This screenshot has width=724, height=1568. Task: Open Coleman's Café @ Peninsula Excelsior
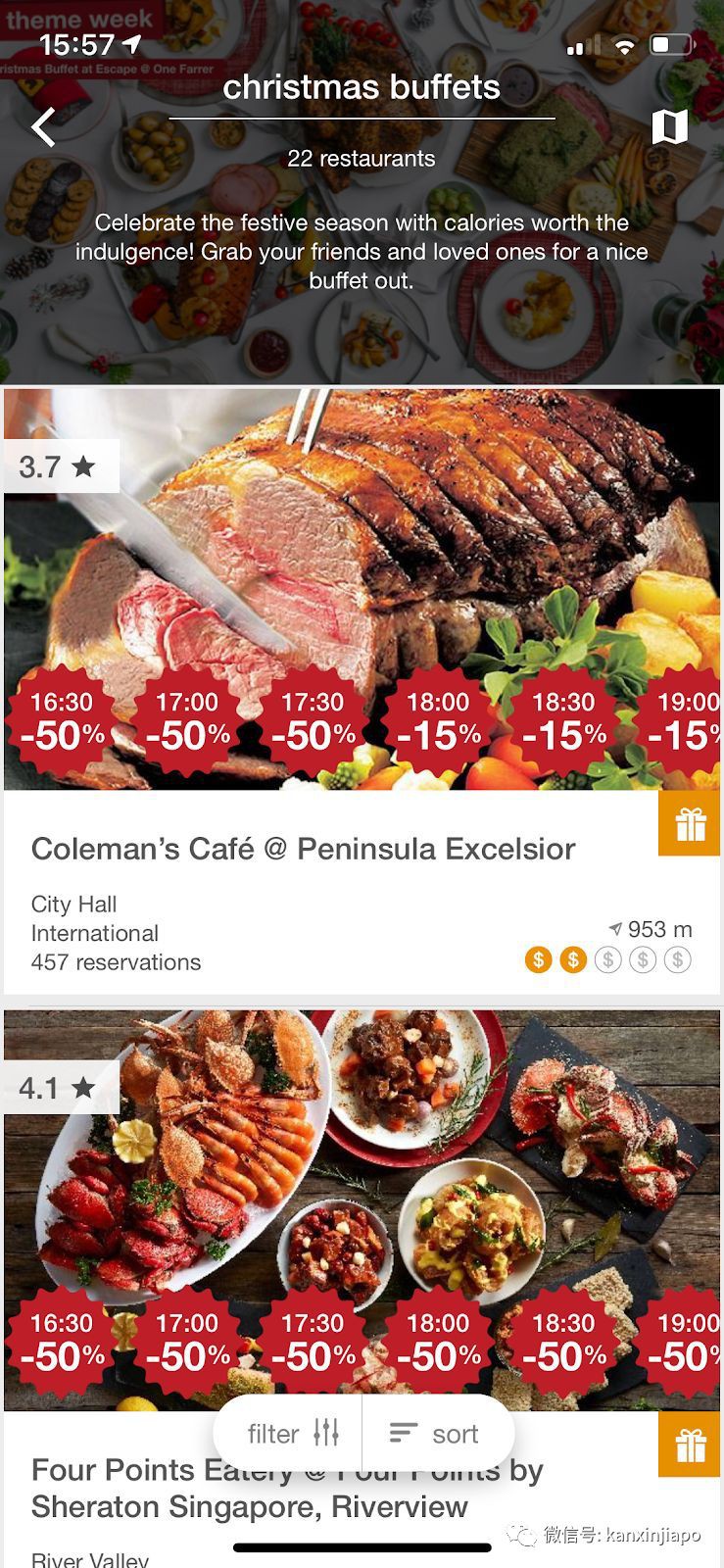click(303, 849)
